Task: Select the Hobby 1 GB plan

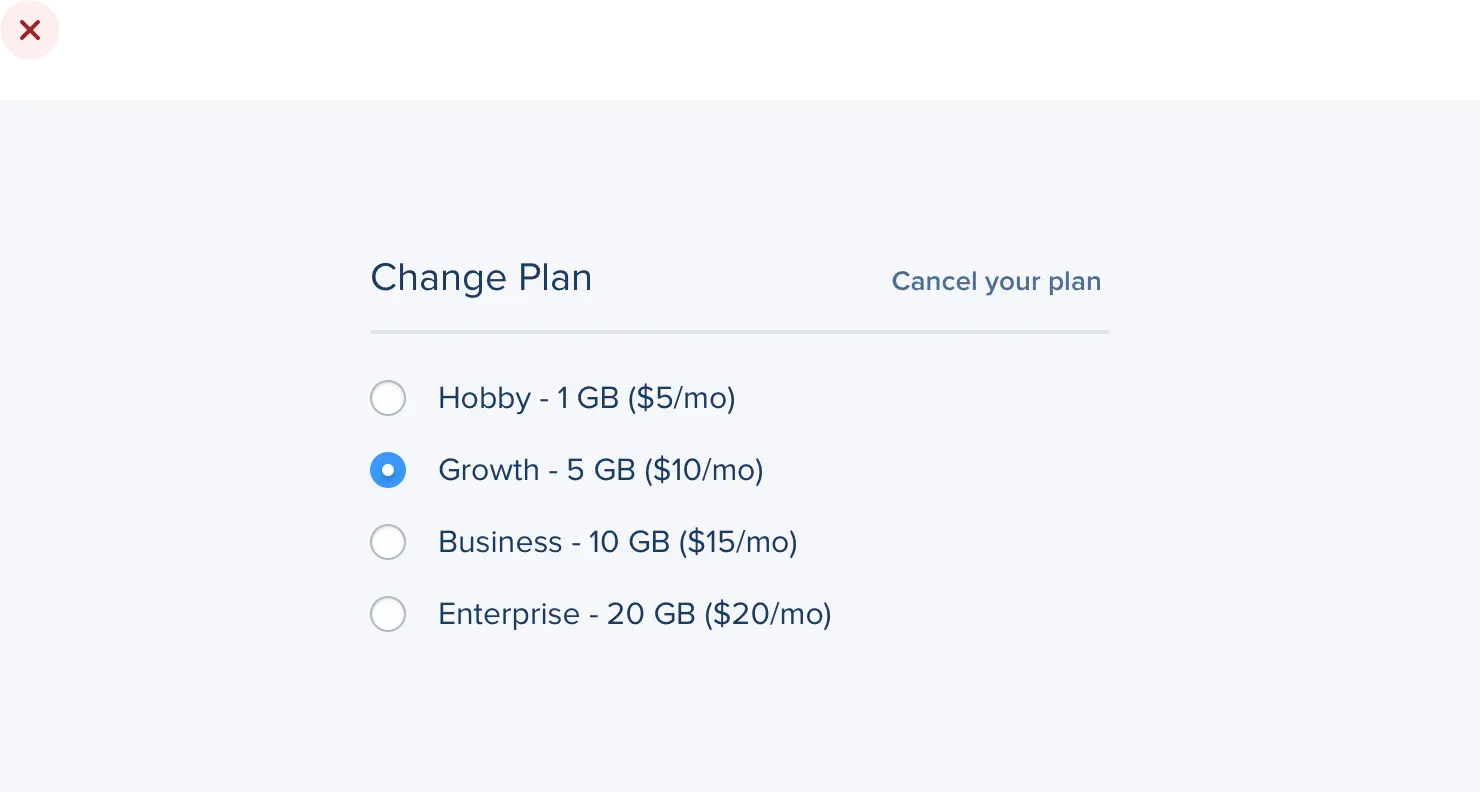Action: [388, 398]
